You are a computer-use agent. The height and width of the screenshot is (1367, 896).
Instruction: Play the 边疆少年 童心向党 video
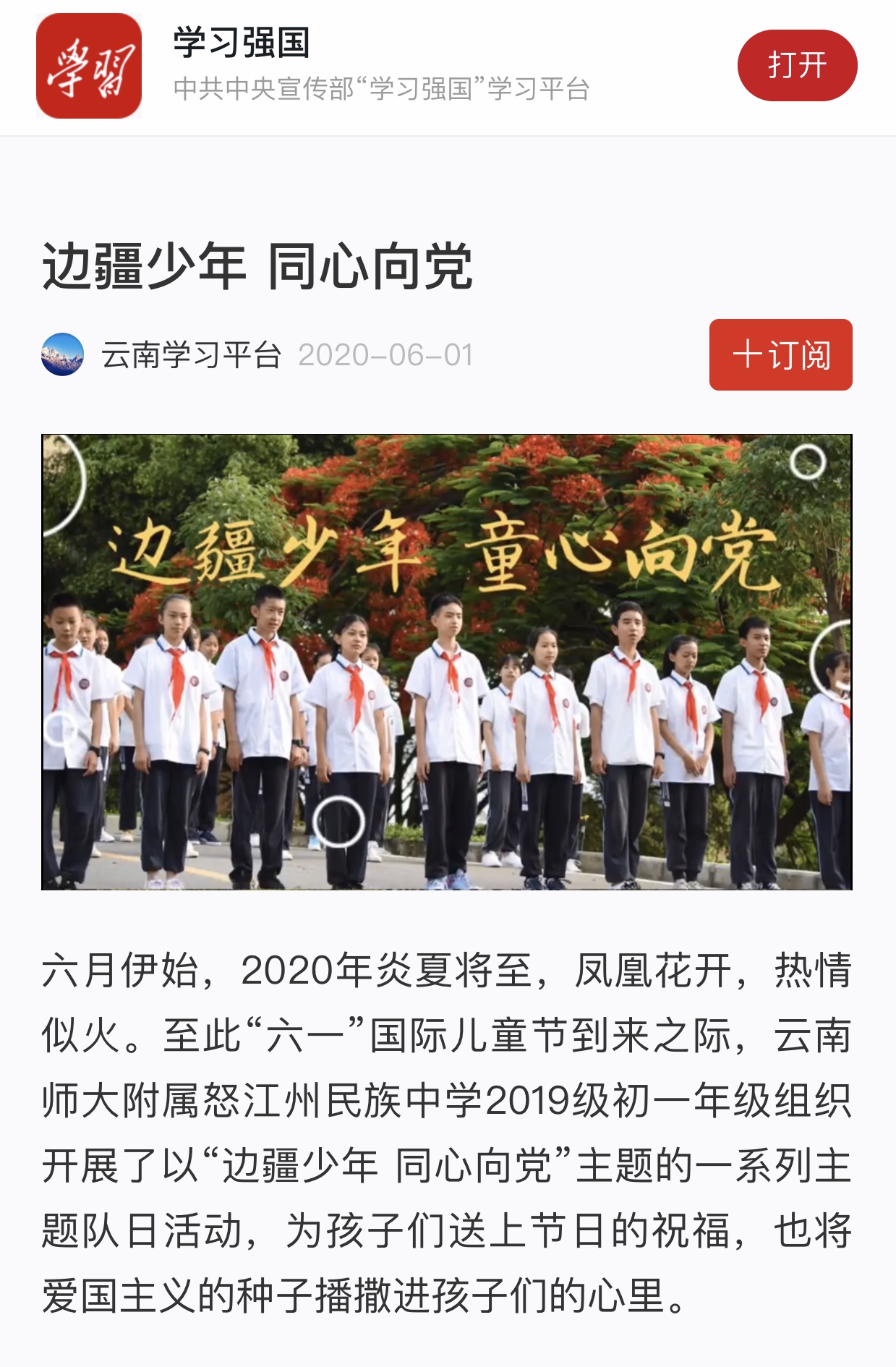pyautogui.click(x=447, y=662)
